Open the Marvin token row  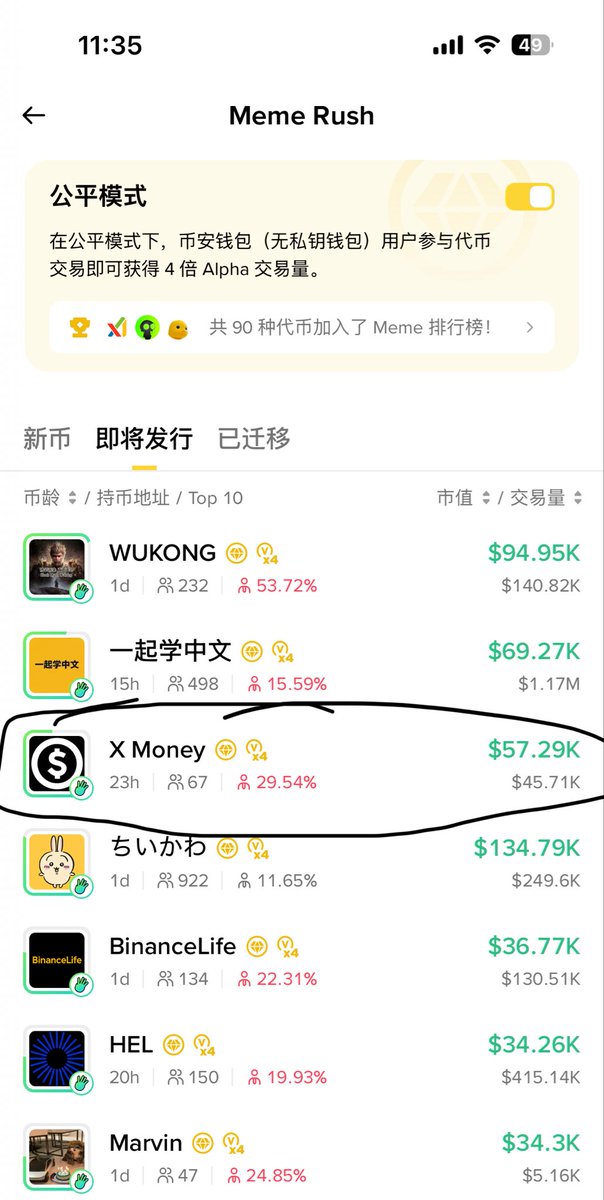tap(300, 1158)
